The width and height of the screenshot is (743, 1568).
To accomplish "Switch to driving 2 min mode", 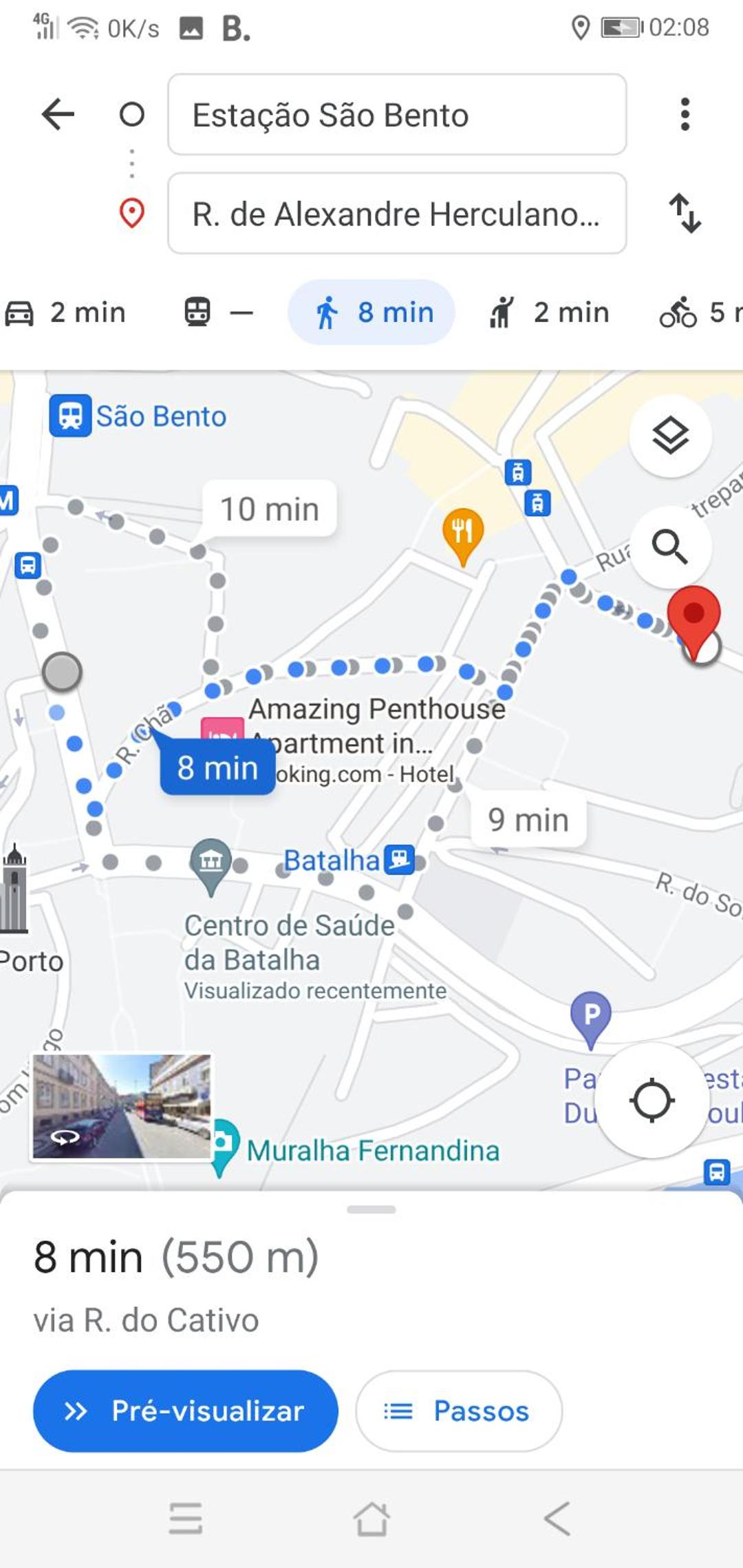I will tap(65, 312).
